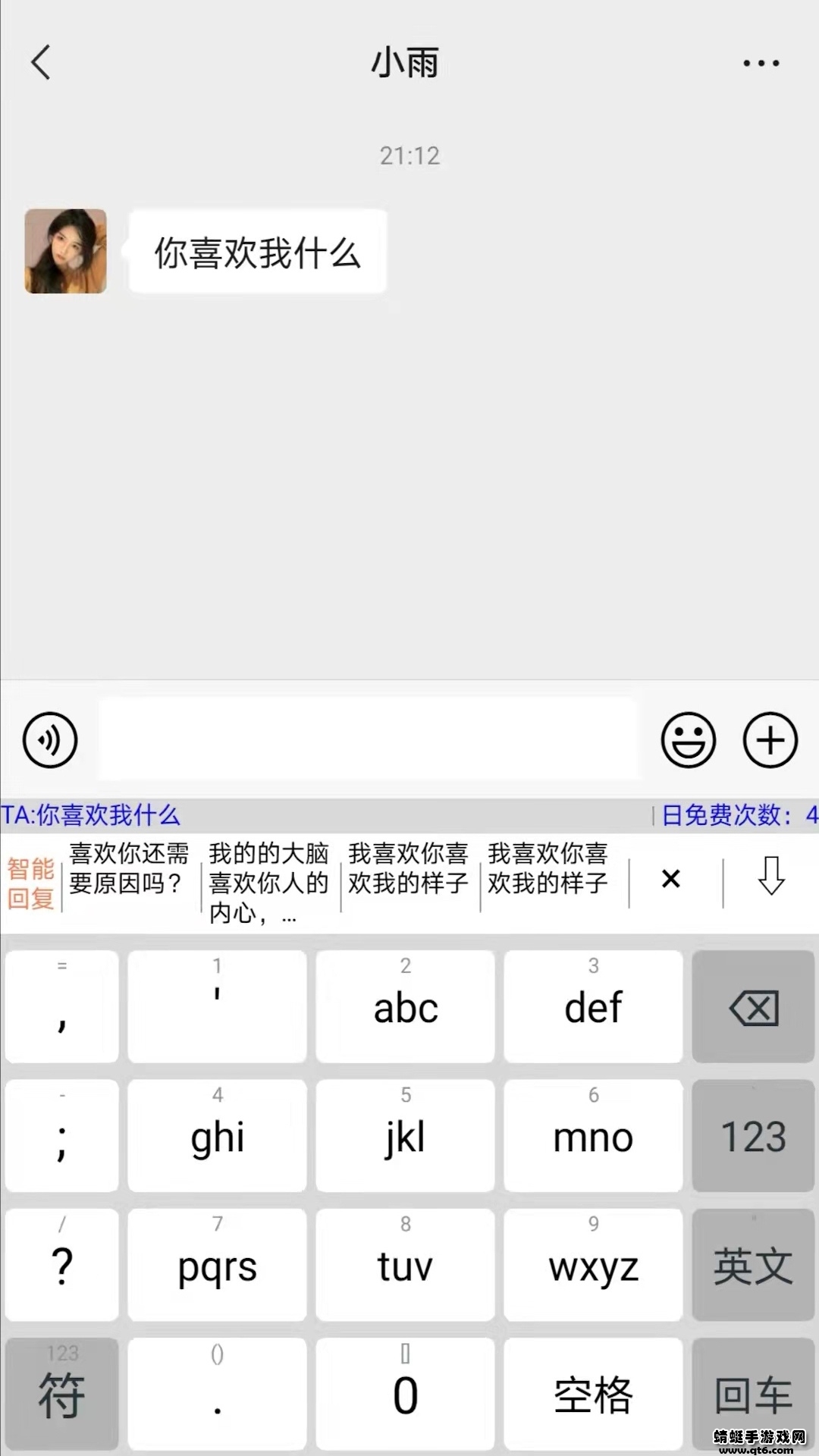
Task: Collapse the keyboard using the down arrow
Action: tap(770, 878)
